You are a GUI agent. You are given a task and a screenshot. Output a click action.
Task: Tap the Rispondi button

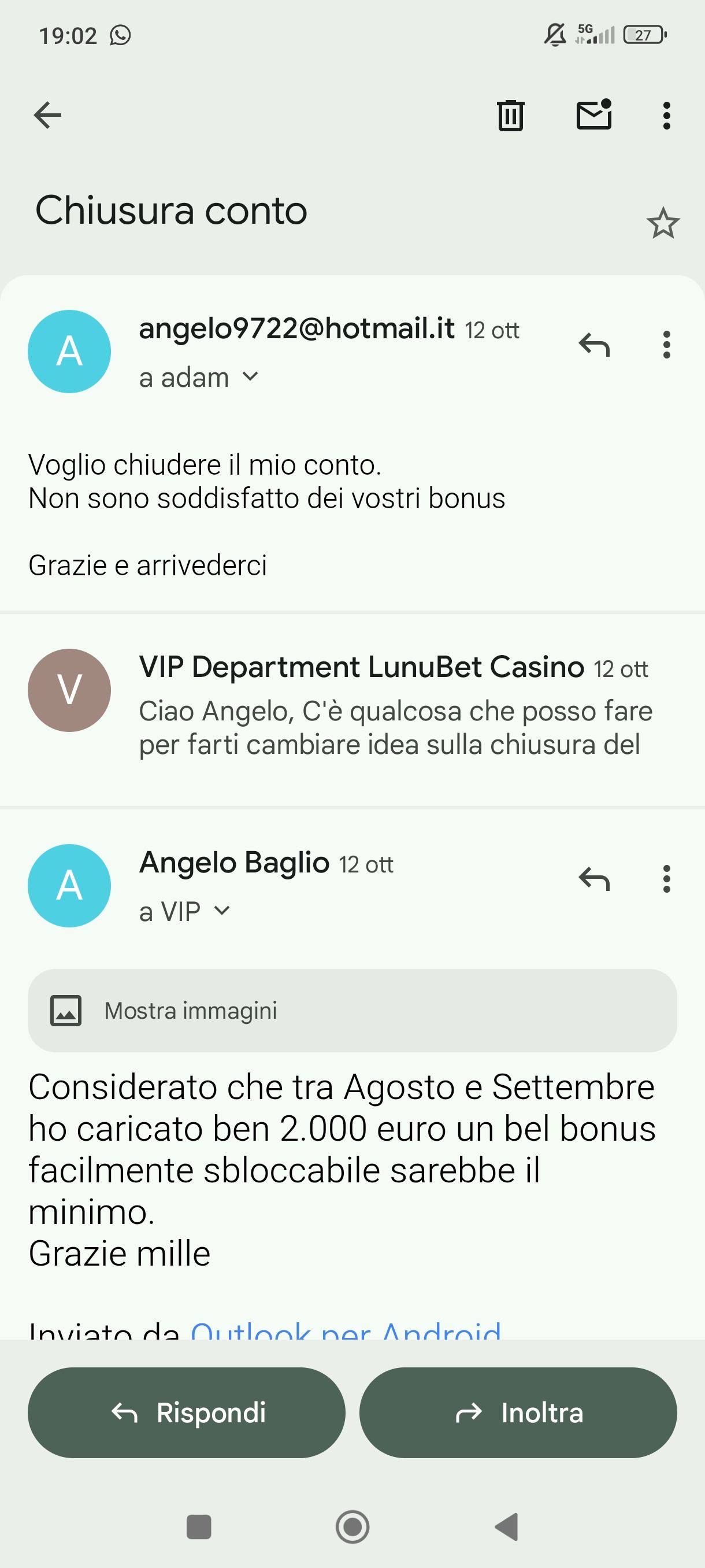(187, 1412)
